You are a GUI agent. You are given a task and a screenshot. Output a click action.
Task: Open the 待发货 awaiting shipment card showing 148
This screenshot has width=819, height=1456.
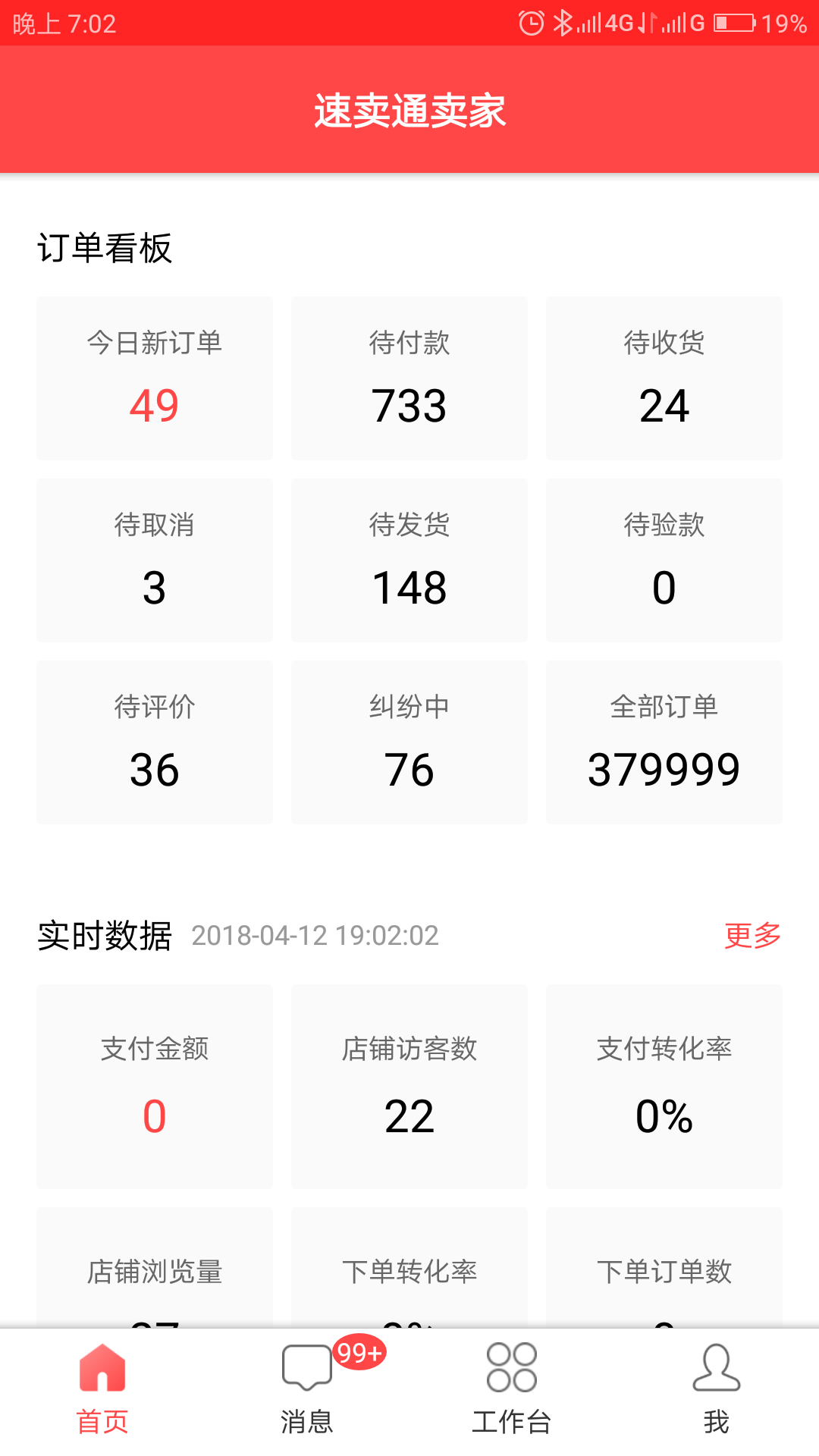(x=409, y=560)
